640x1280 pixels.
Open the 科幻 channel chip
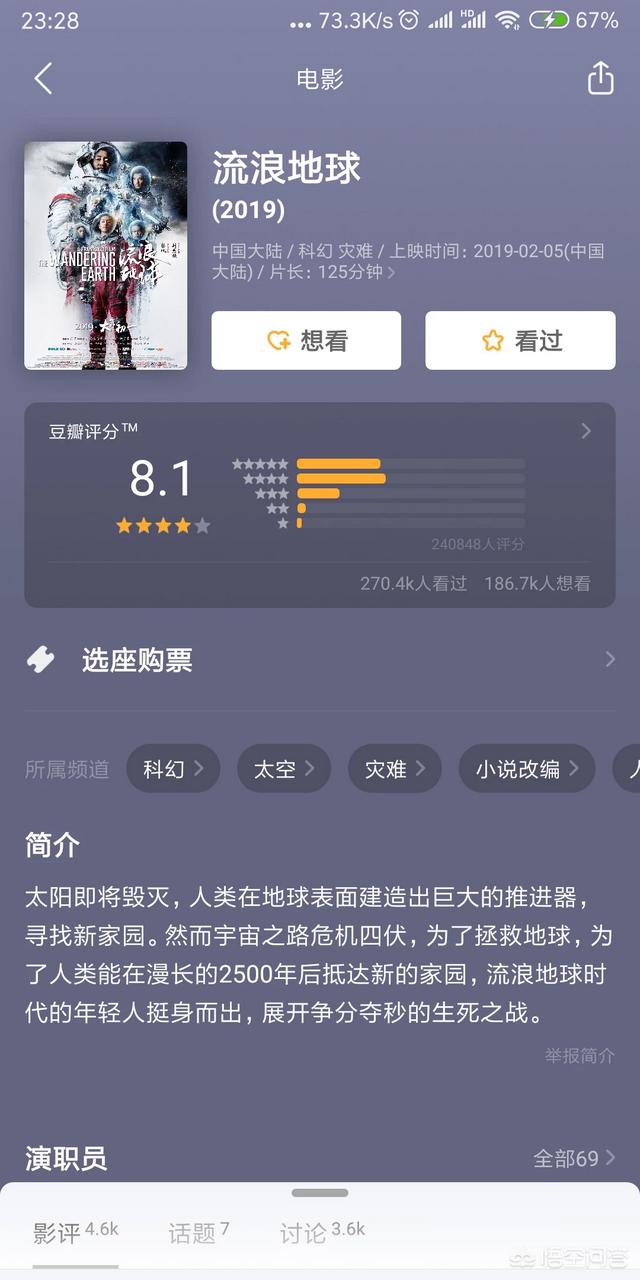coord(172,769)
